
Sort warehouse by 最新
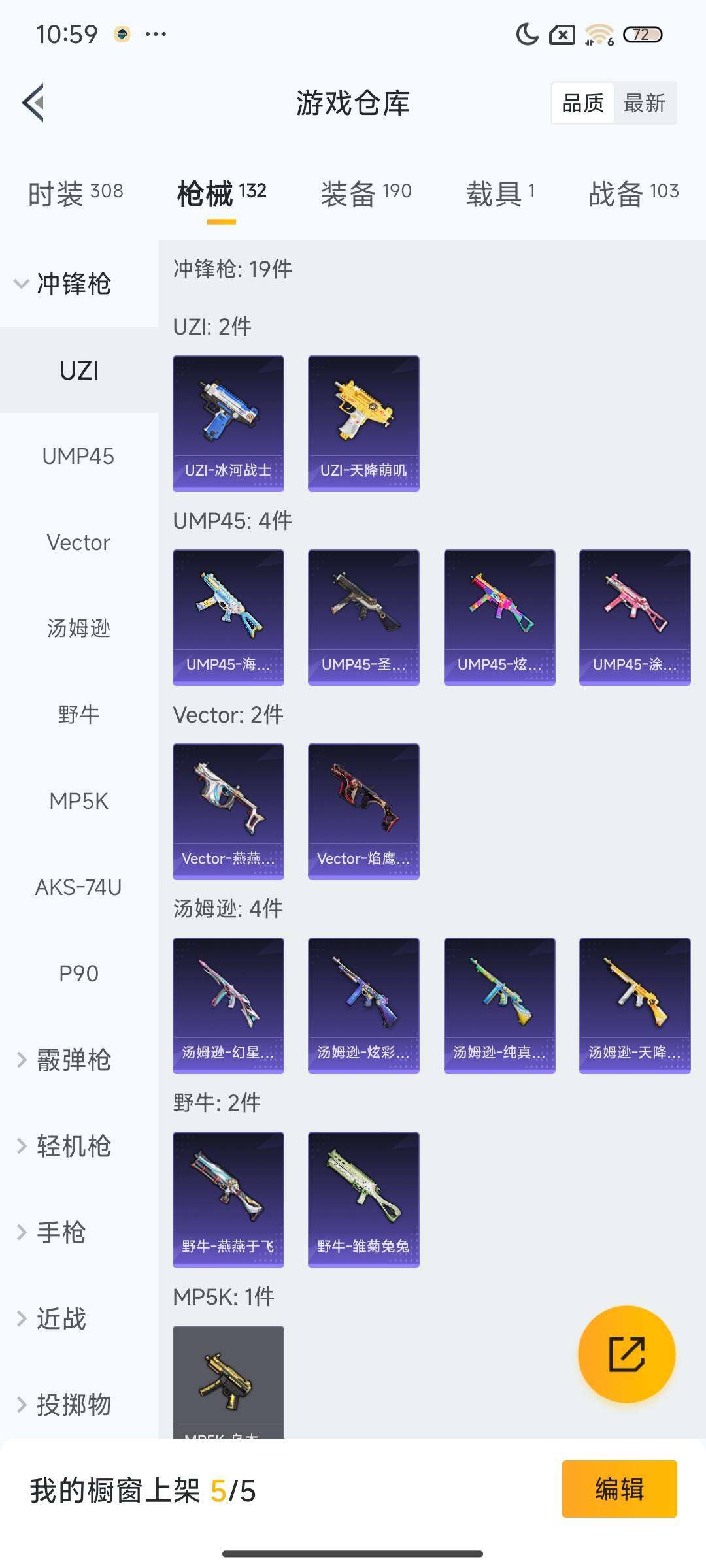click(644, 103)
